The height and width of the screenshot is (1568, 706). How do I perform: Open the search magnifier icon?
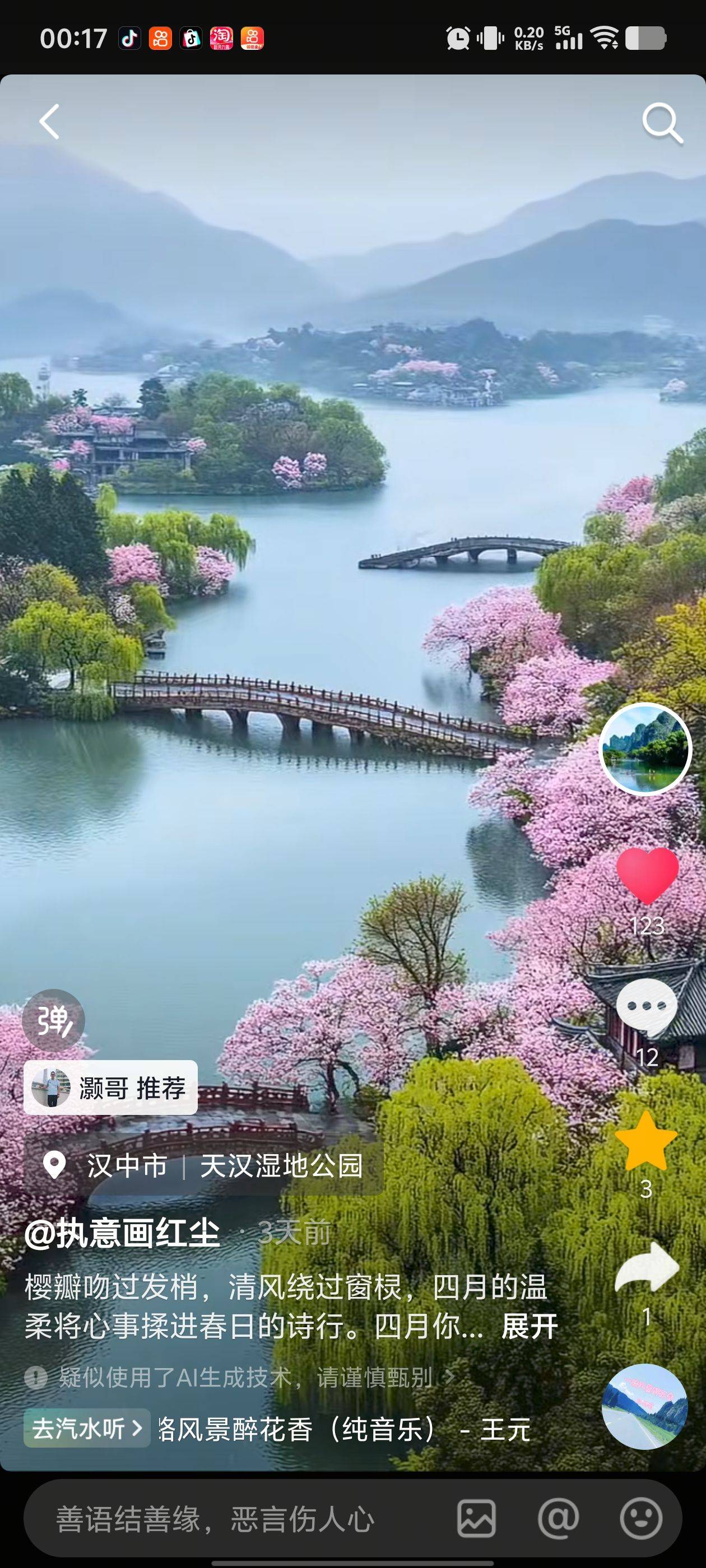coord(662,122)
